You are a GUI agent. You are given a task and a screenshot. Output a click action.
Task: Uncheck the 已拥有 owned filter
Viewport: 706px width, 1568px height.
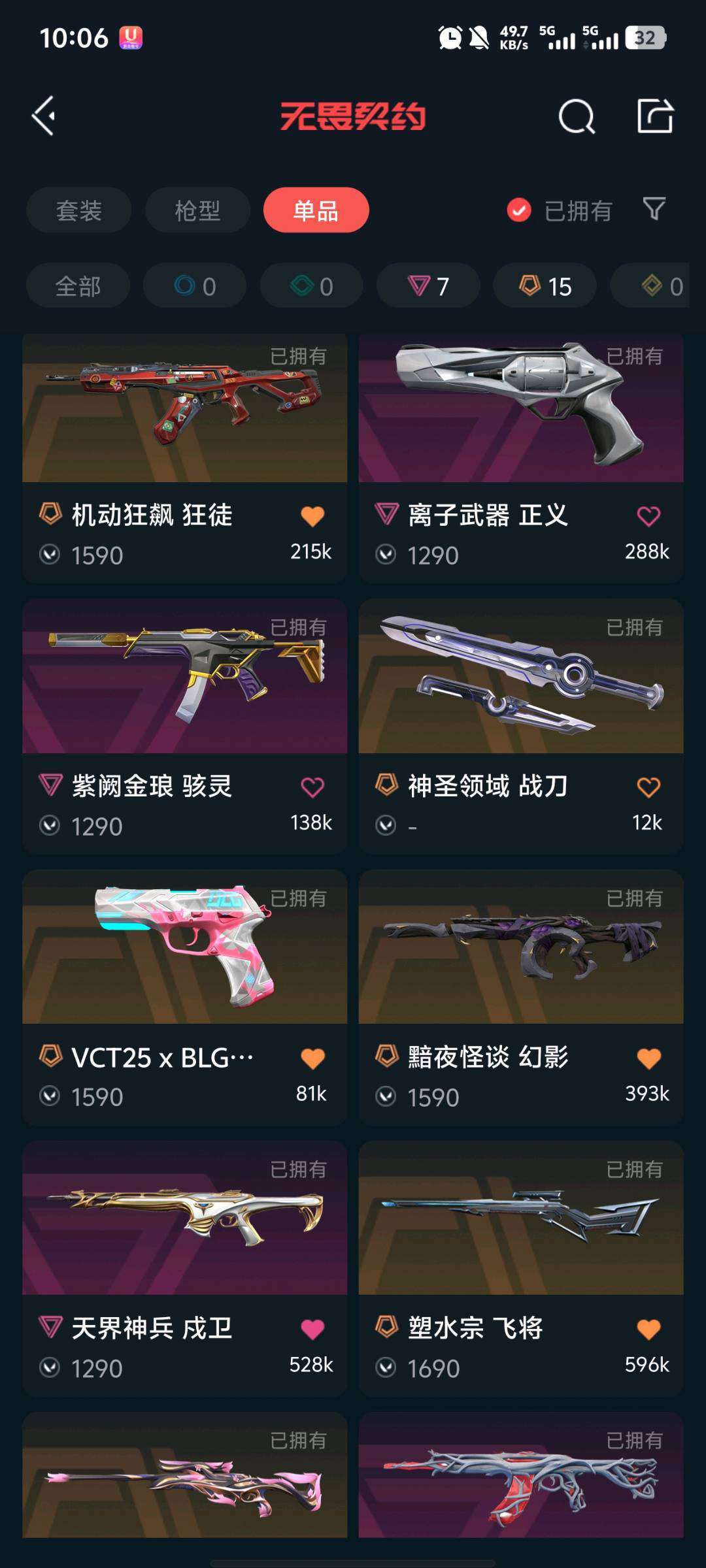[559, 210]
